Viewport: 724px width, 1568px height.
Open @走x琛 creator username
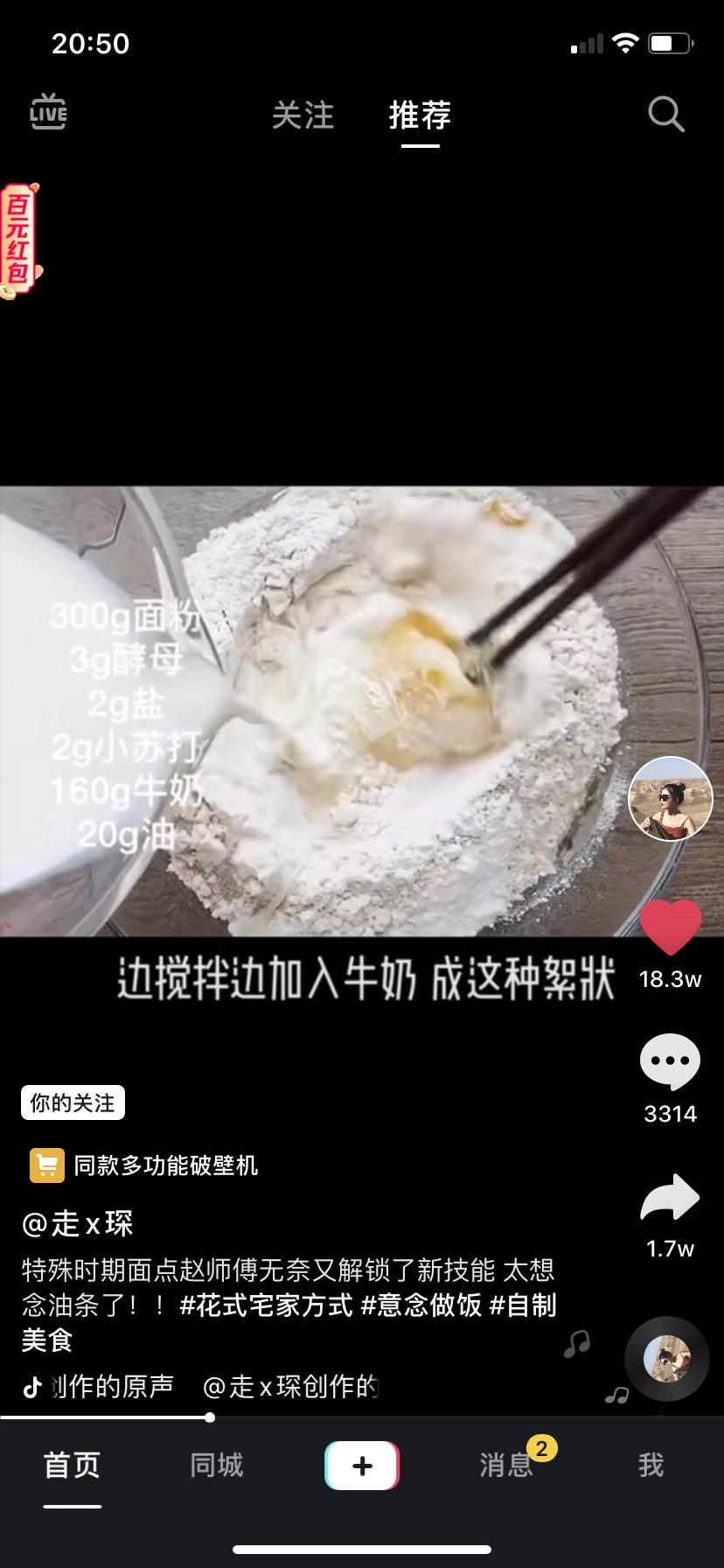[x=76, y=1224]
